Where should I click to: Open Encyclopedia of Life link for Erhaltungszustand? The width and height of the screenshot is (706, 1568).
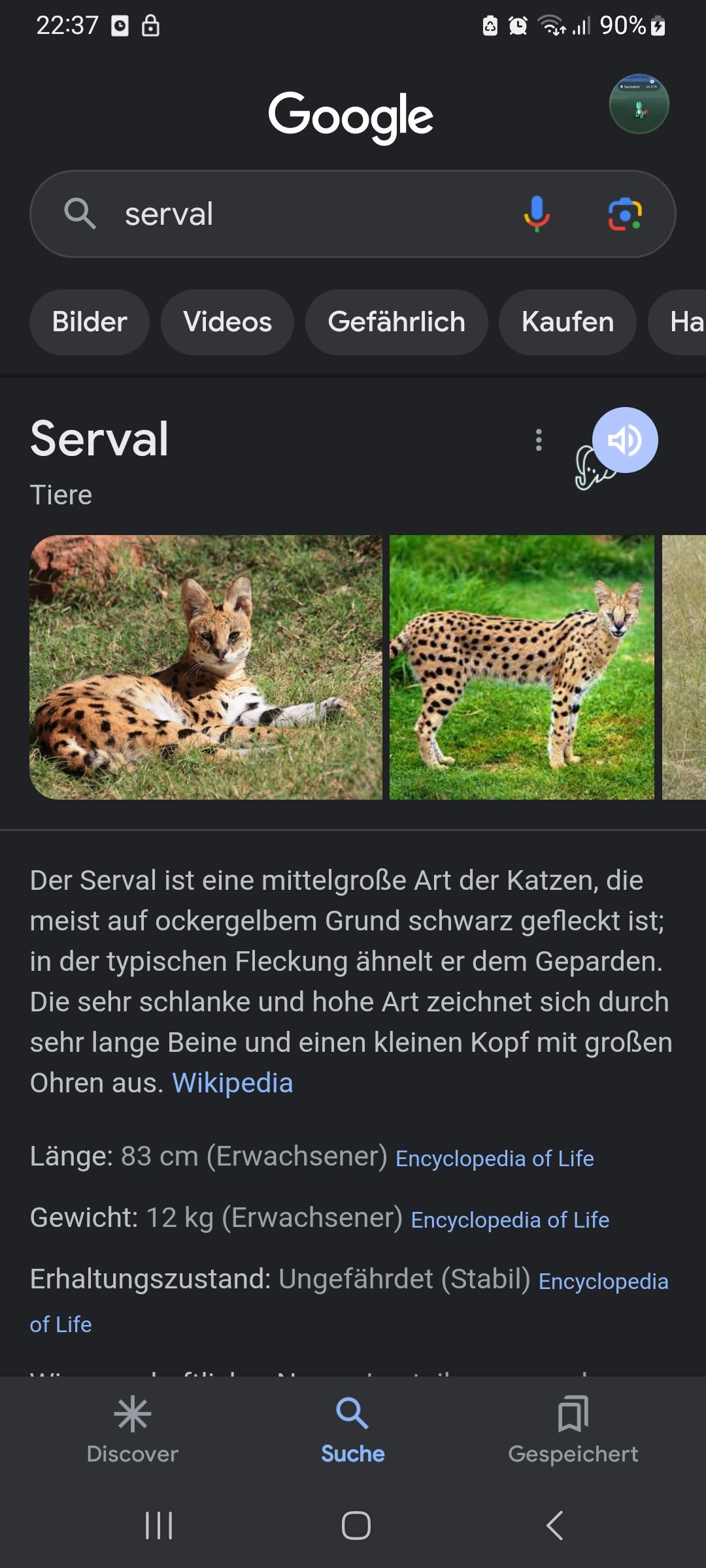pyautogui.click(x=603, y=1281)
